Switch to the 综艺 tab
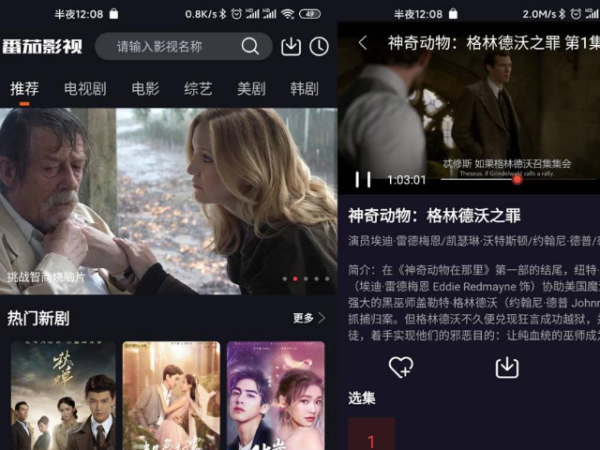Screen dimensions: 600x450 [x=198, y=89]
